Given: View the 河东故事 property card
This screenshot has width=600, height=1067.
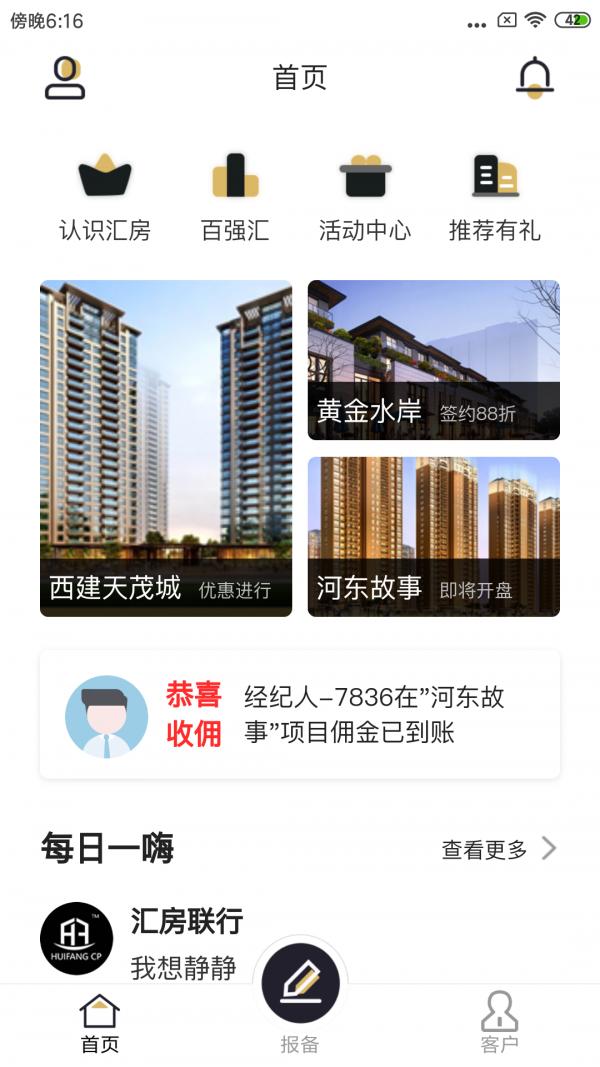Looking at the screenshot, I should click(x=434, y=537).
